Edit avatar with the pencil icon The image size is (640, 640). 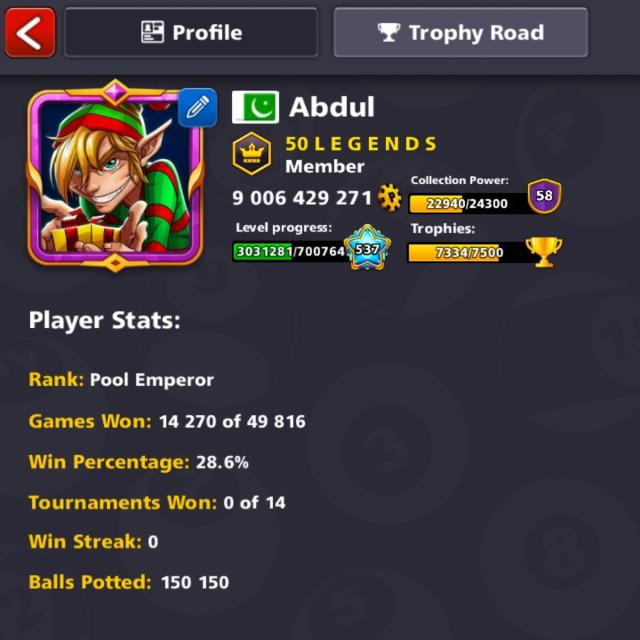click(x=197, y=107)
